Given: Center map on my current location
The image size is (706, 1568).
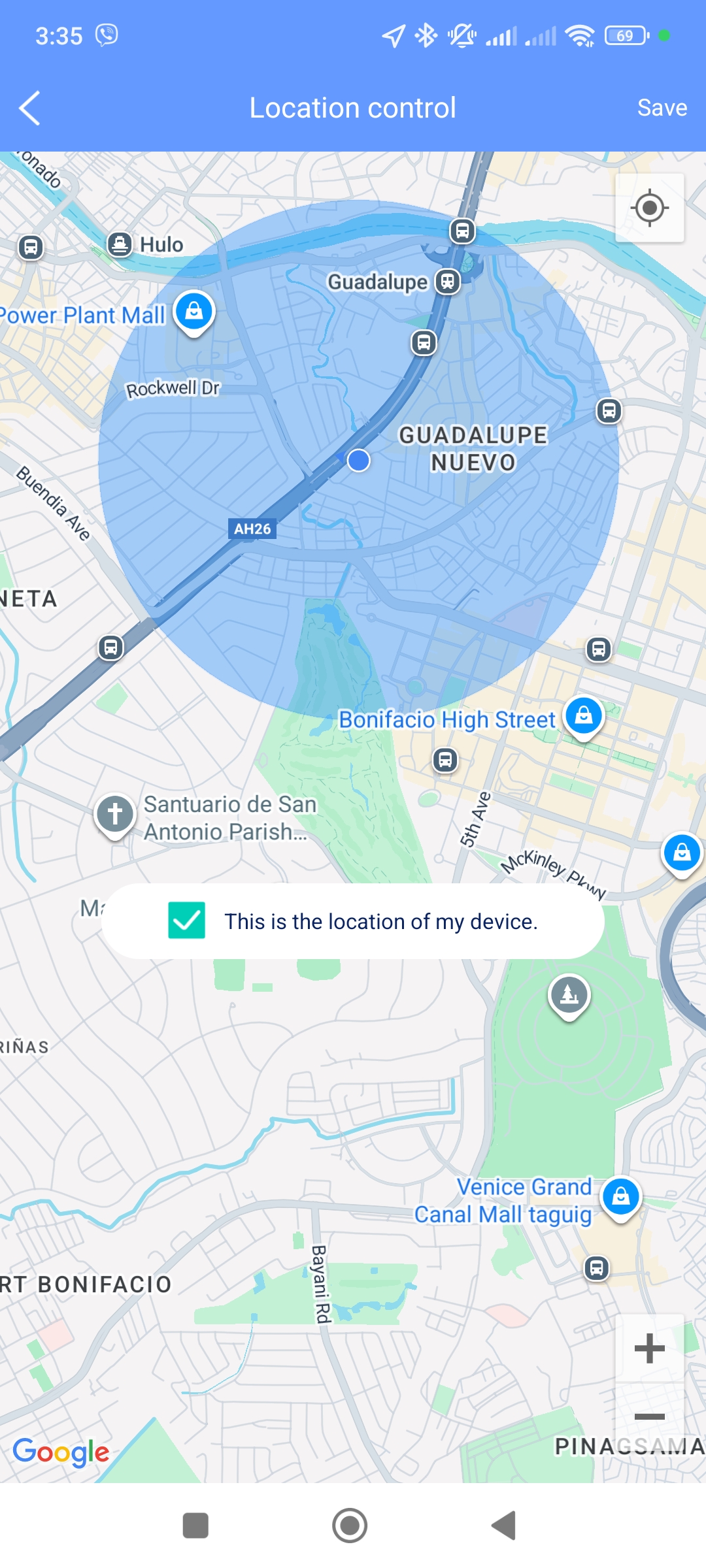Looking at the screenshot, I should point(649,208).
